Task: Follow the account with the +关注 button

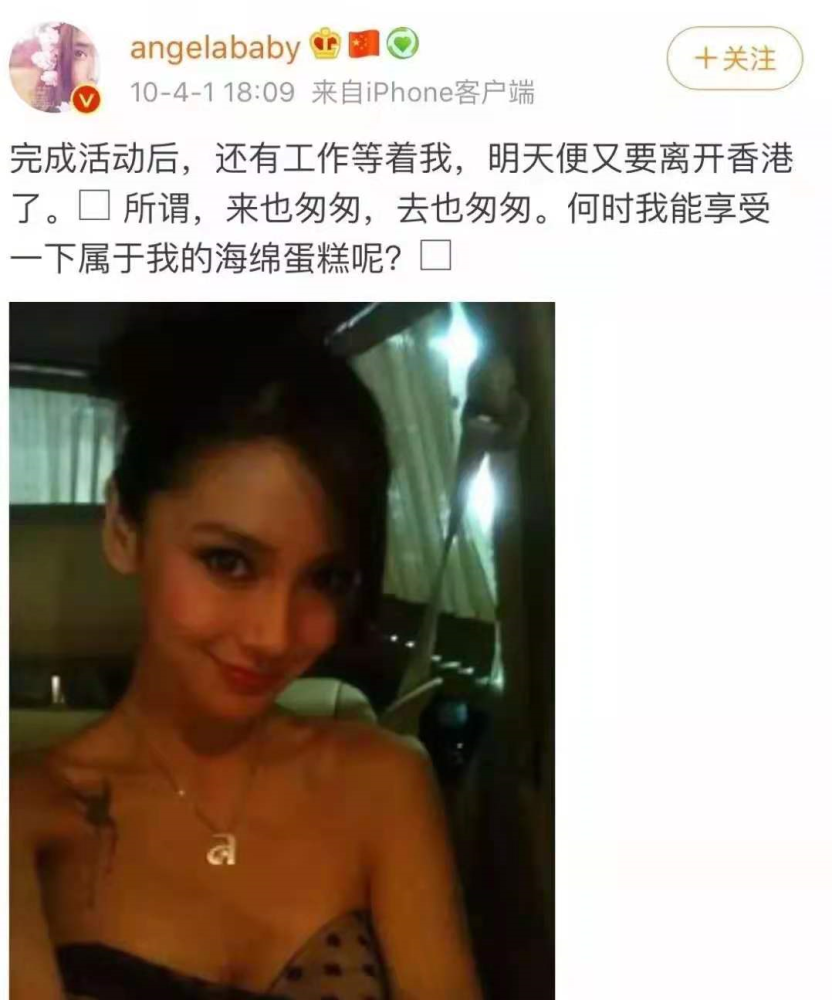Action: 735,59
